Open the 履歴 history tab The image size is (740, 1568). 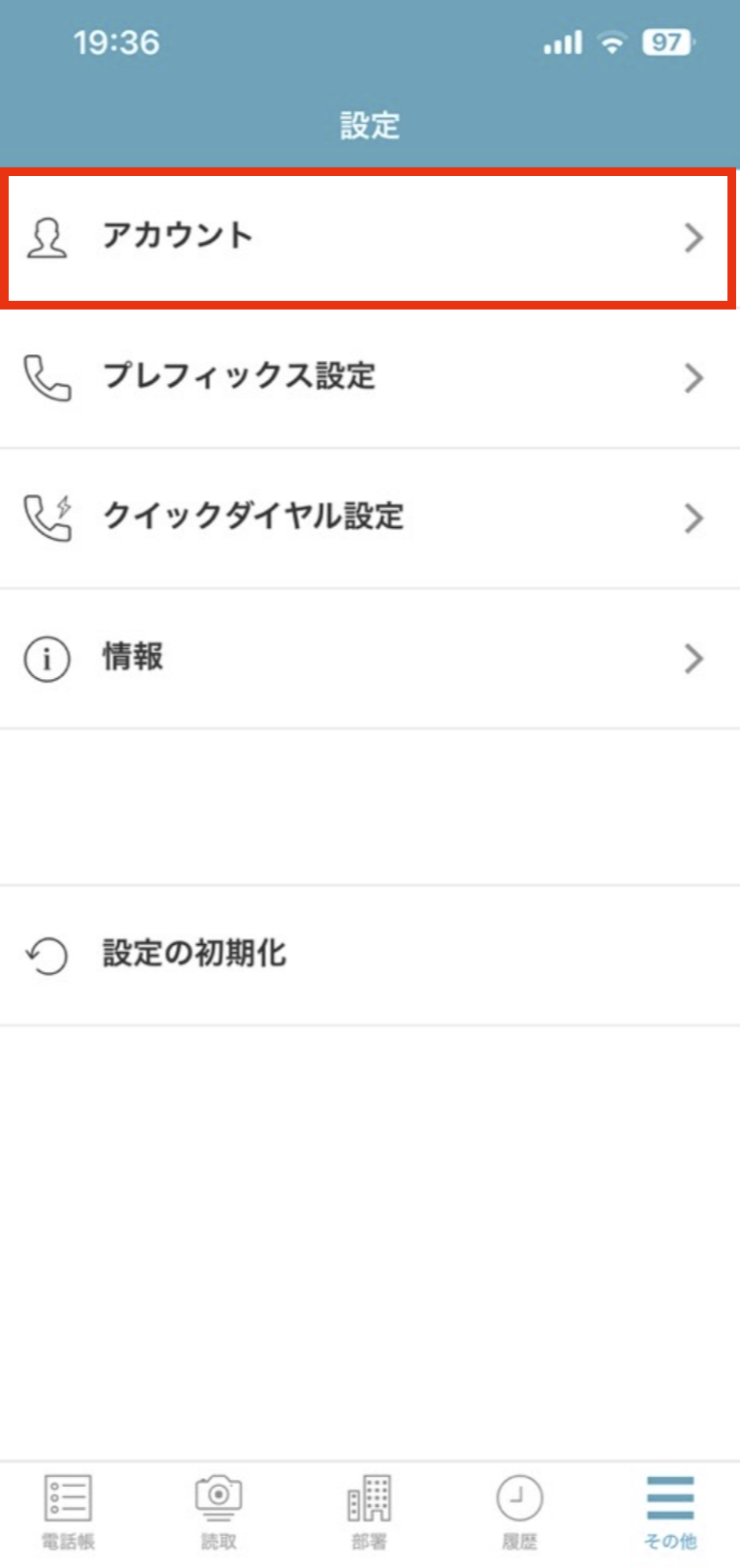pyautogui.click(x=519, y=1511)
